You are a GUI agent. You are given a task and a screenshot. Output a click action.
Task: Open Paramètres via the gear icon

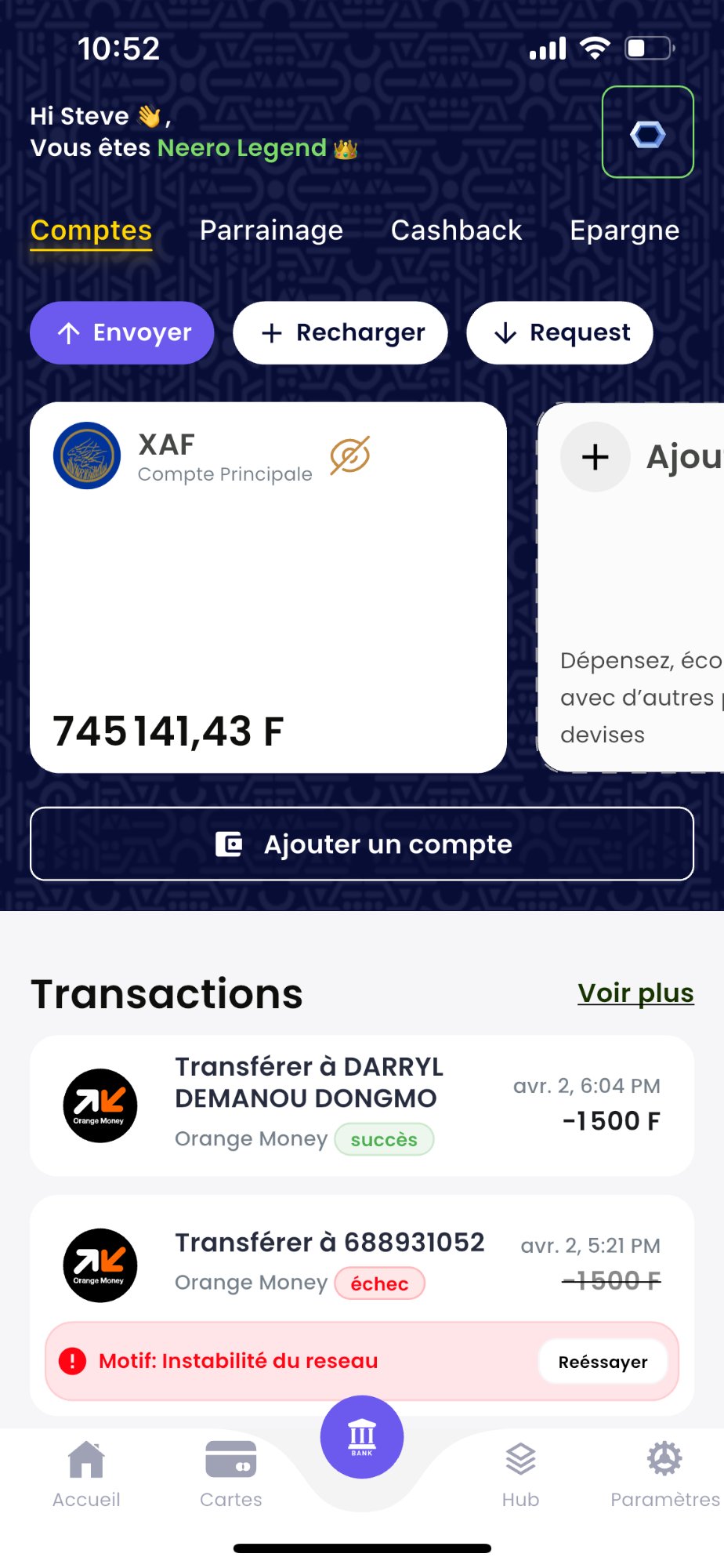click(664, 1474)
